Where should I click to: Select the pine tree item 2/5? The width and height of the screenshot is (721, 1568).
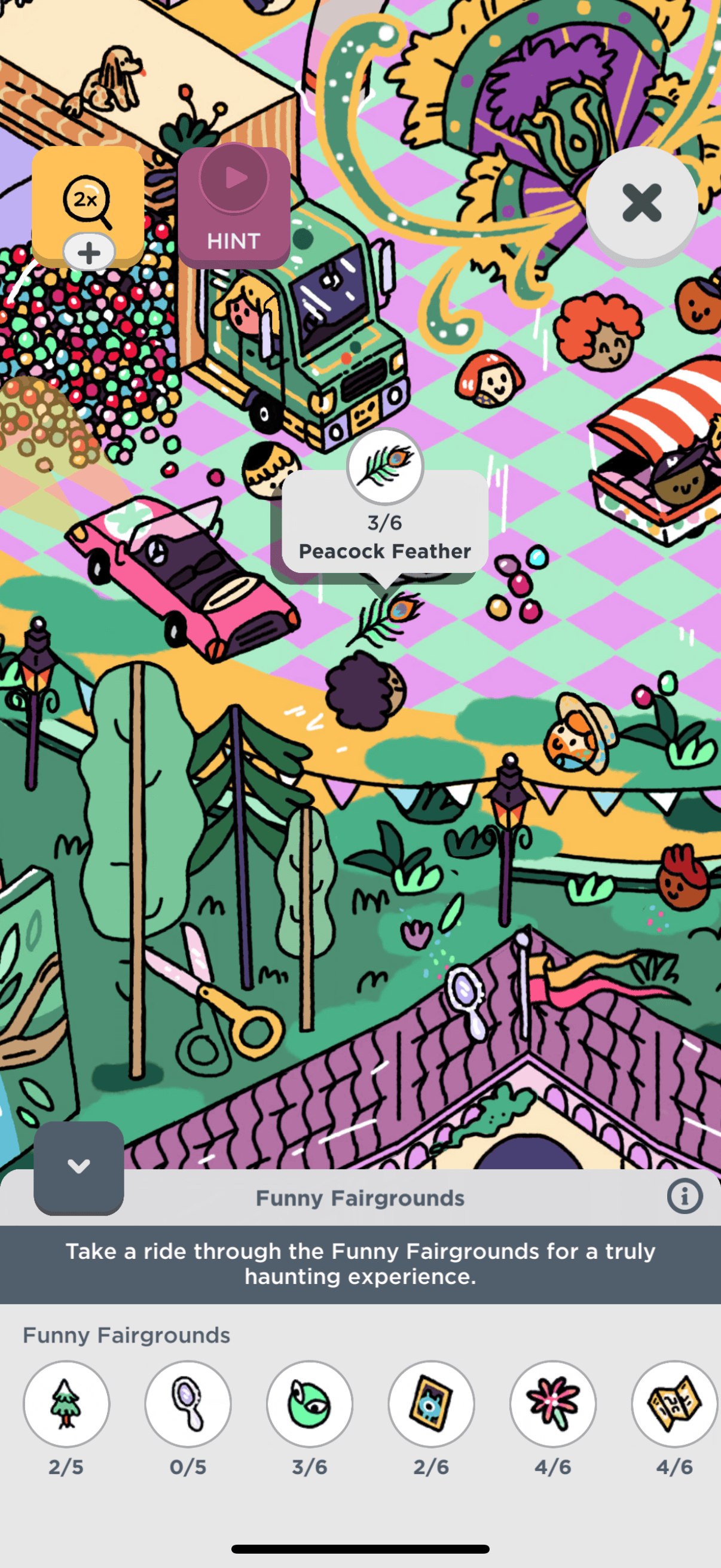click(x=66, y=1404)
